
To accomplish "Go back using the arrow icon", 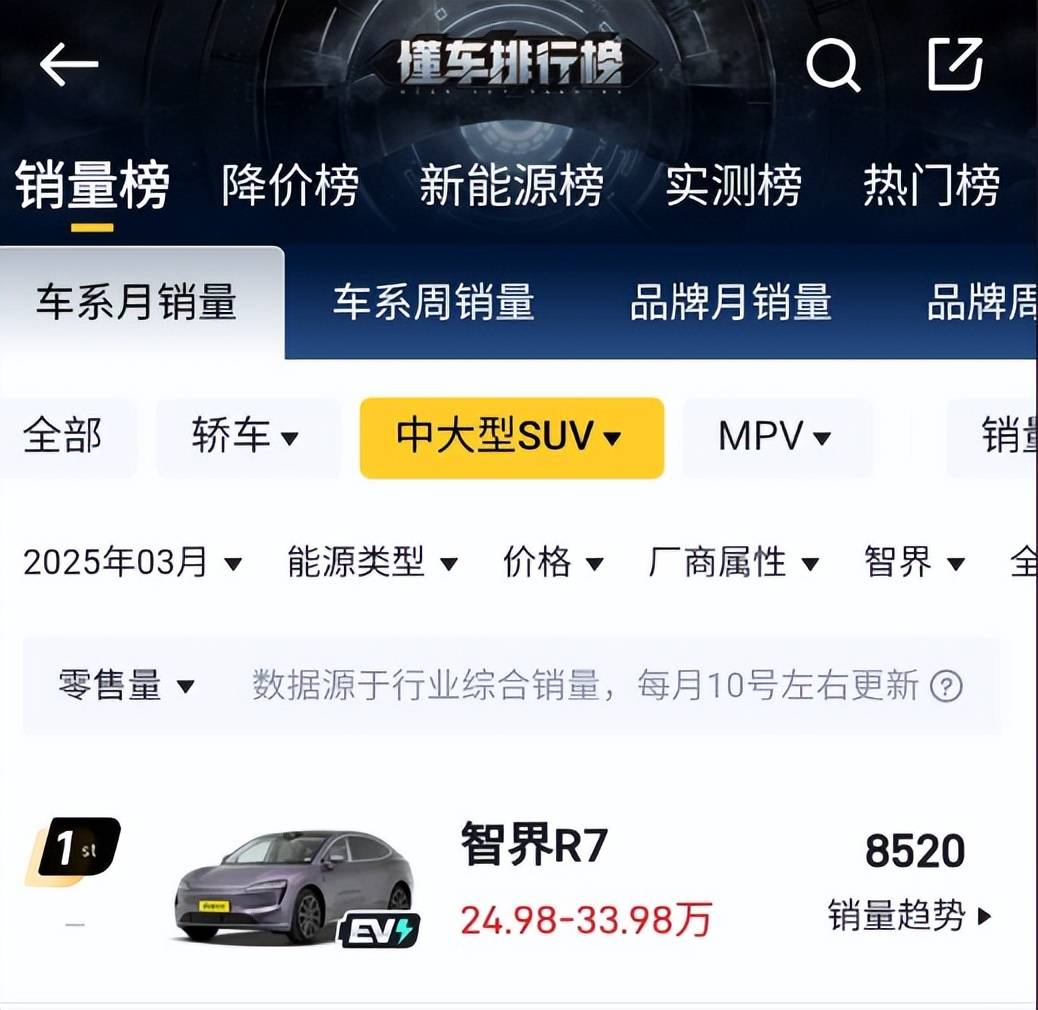I will point(69,65).
